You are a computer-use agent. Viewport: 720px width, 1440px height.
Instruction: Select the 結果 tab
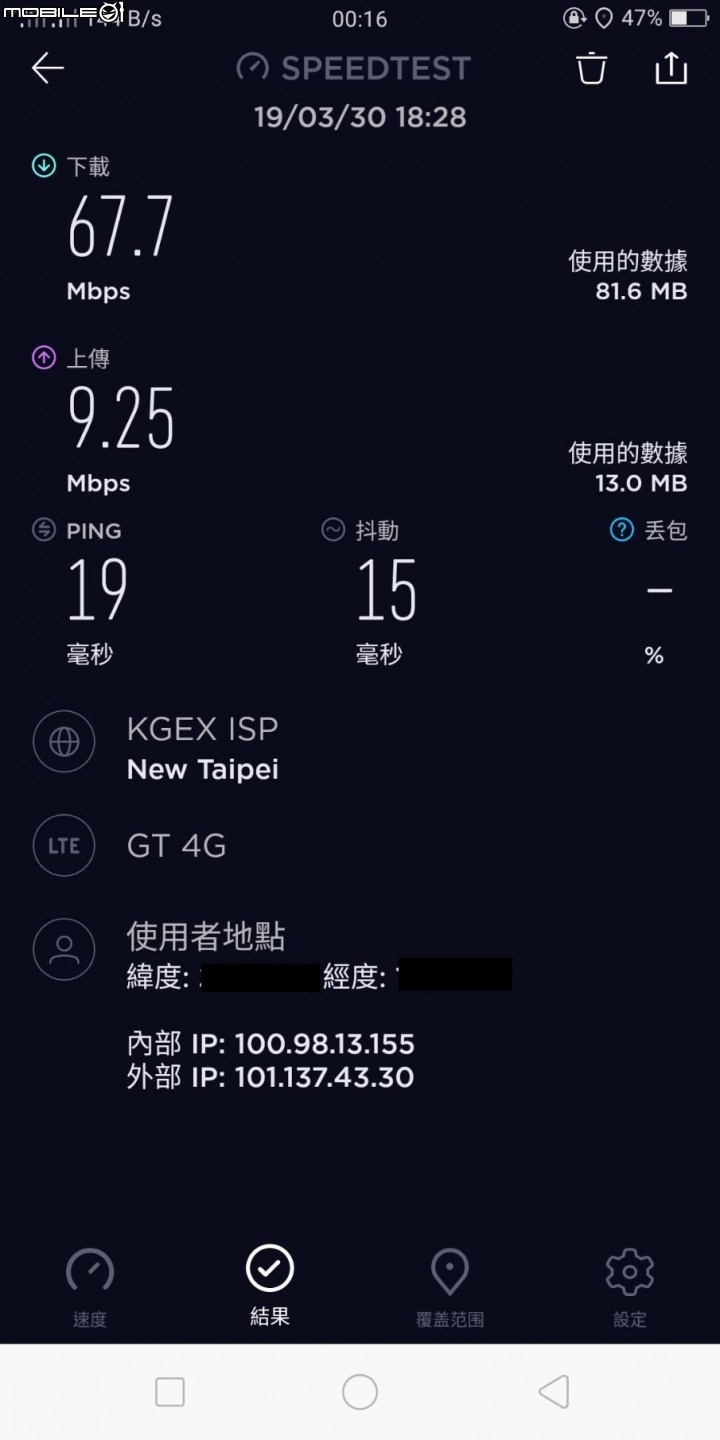point(270,1286)
